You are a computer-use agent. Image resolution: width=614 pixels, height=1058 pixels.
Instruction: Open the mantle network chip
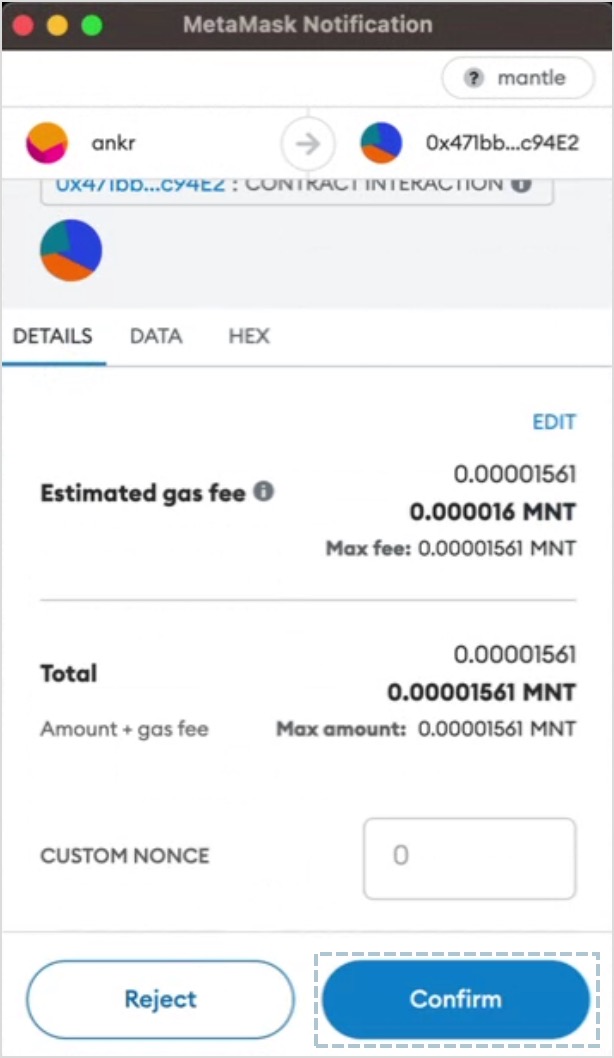click(x=518, y=78)
